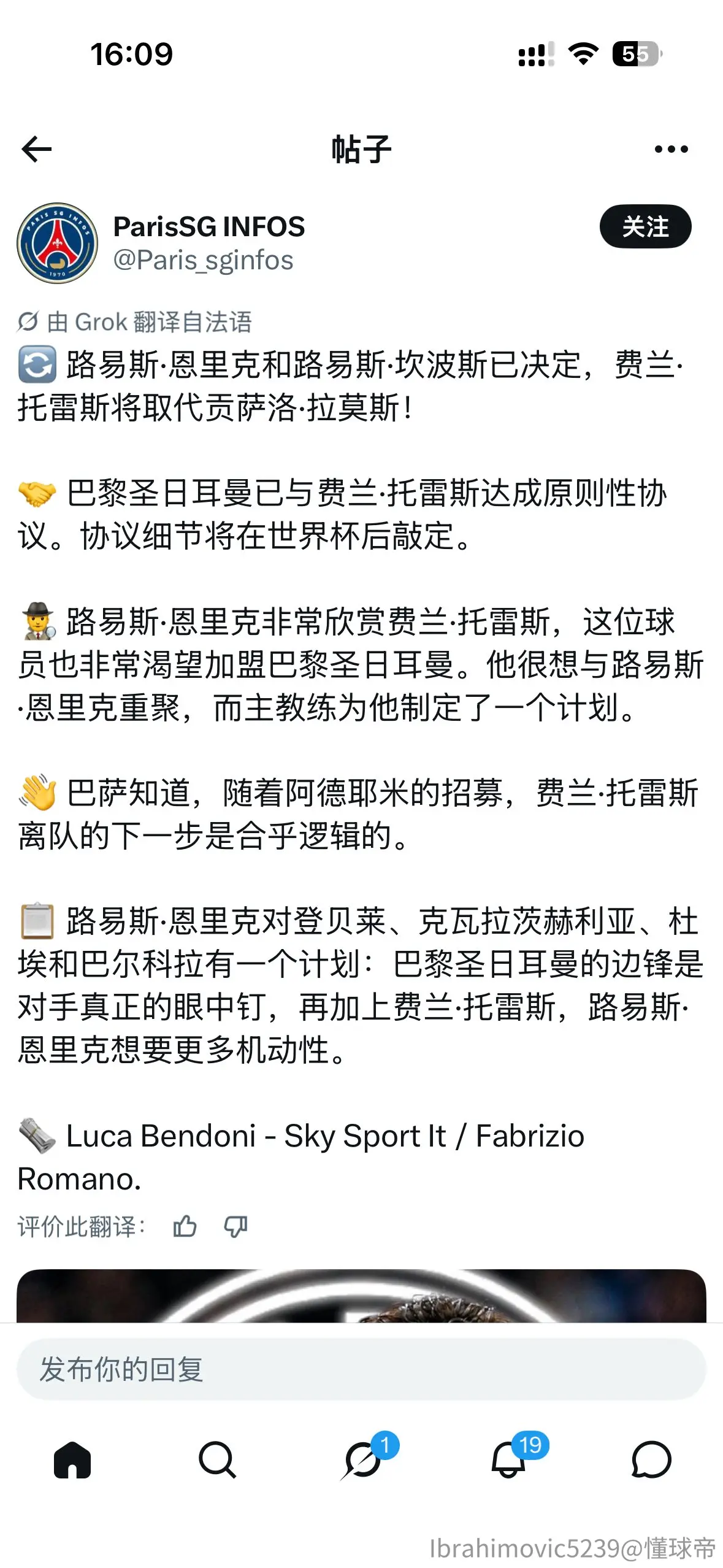Tap the @Paris_sginfos account name
Image resolution: width=723 pixels, height=1568 pixels.
tap(203, 260)
